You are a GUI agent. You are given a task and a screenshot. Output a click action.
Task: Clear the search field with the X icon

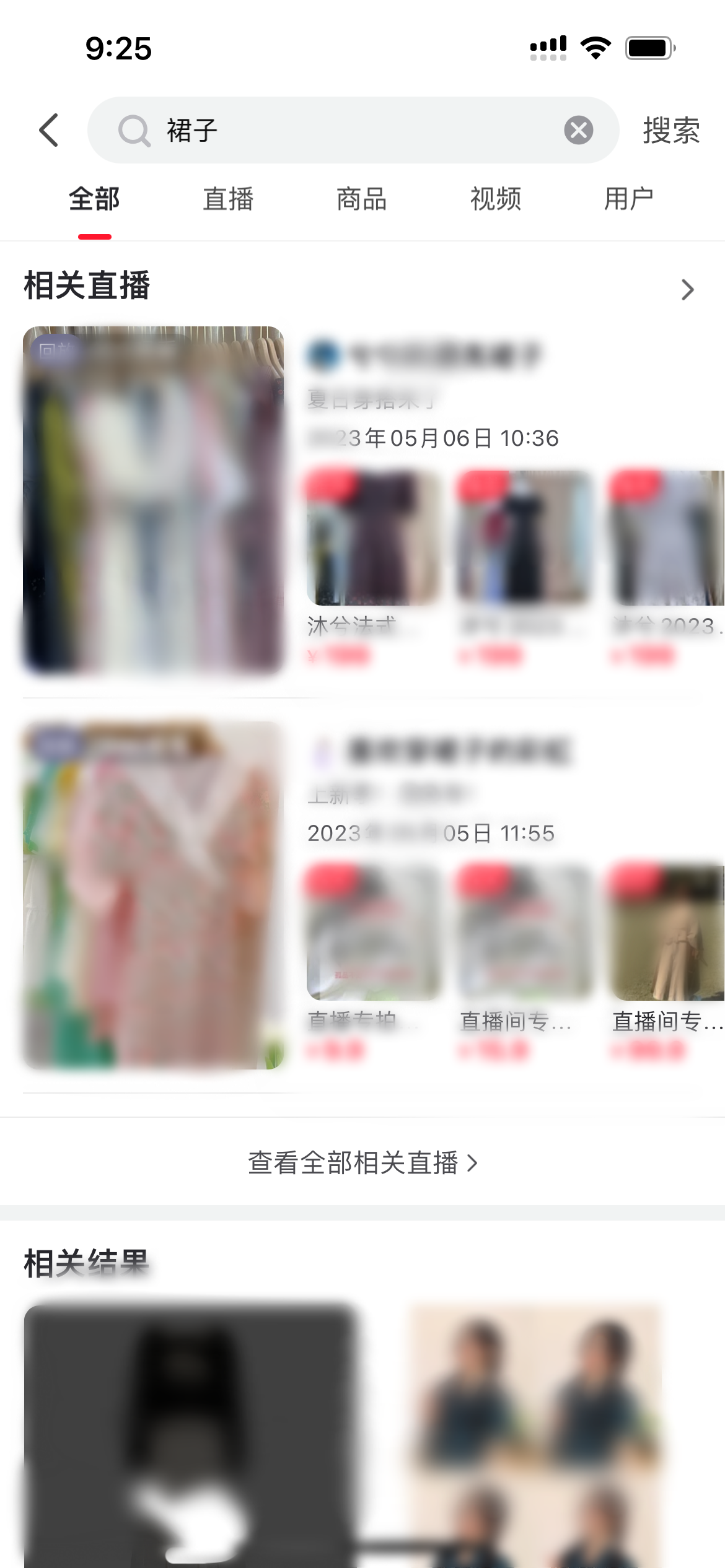[x=578, y=129]
